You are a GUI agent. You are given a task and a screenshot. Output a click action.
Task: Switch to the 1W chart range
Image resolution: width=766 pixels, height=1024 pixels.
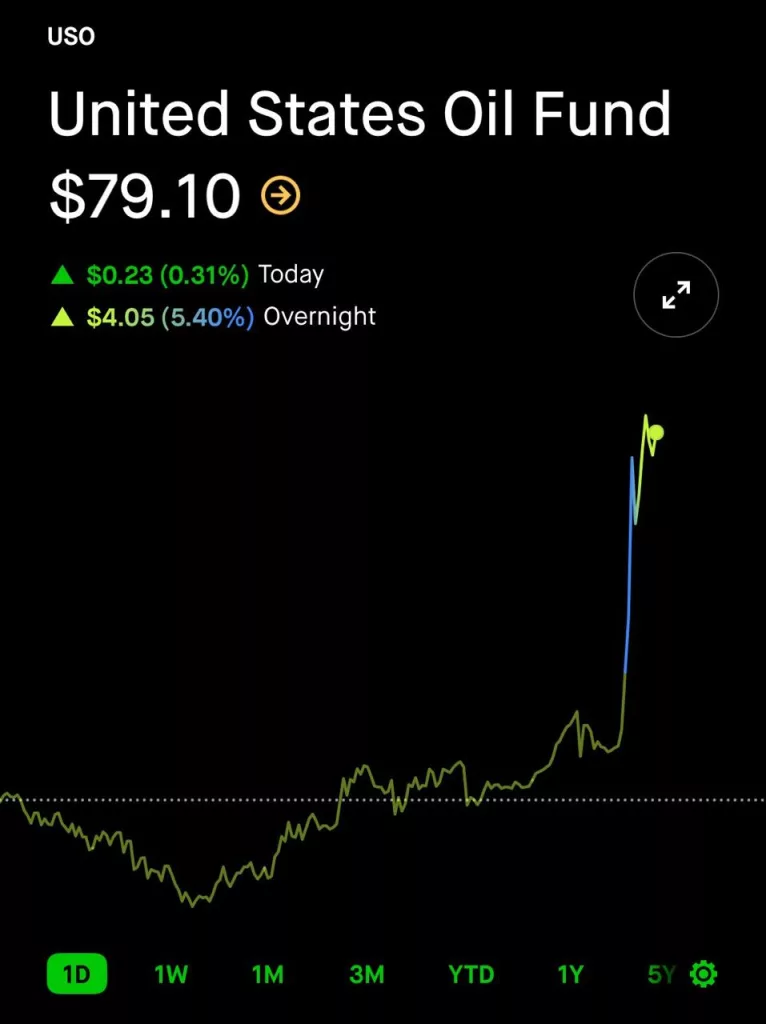(171, 974)
